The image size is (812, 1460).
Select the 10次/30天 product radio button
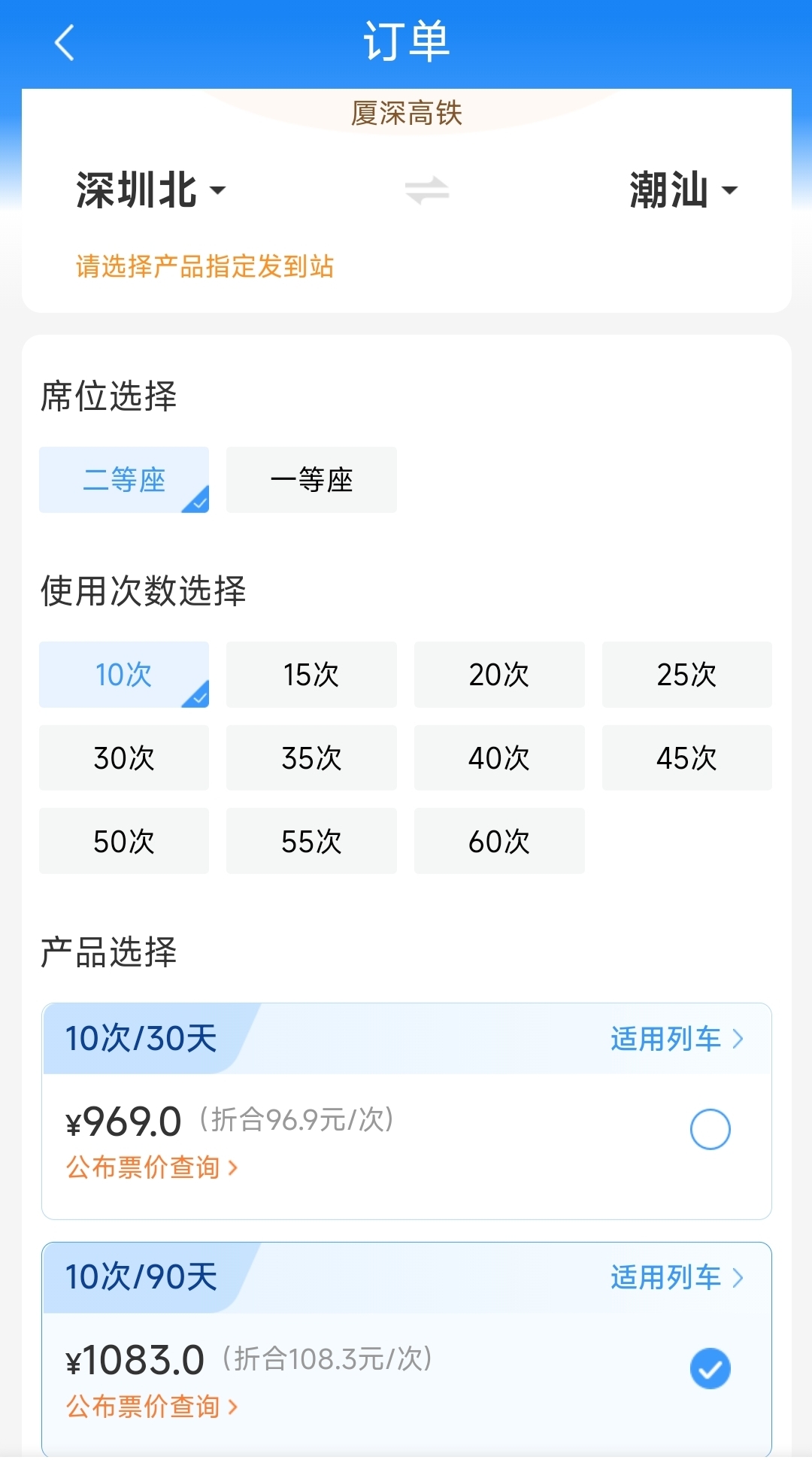pos(710,1129)
